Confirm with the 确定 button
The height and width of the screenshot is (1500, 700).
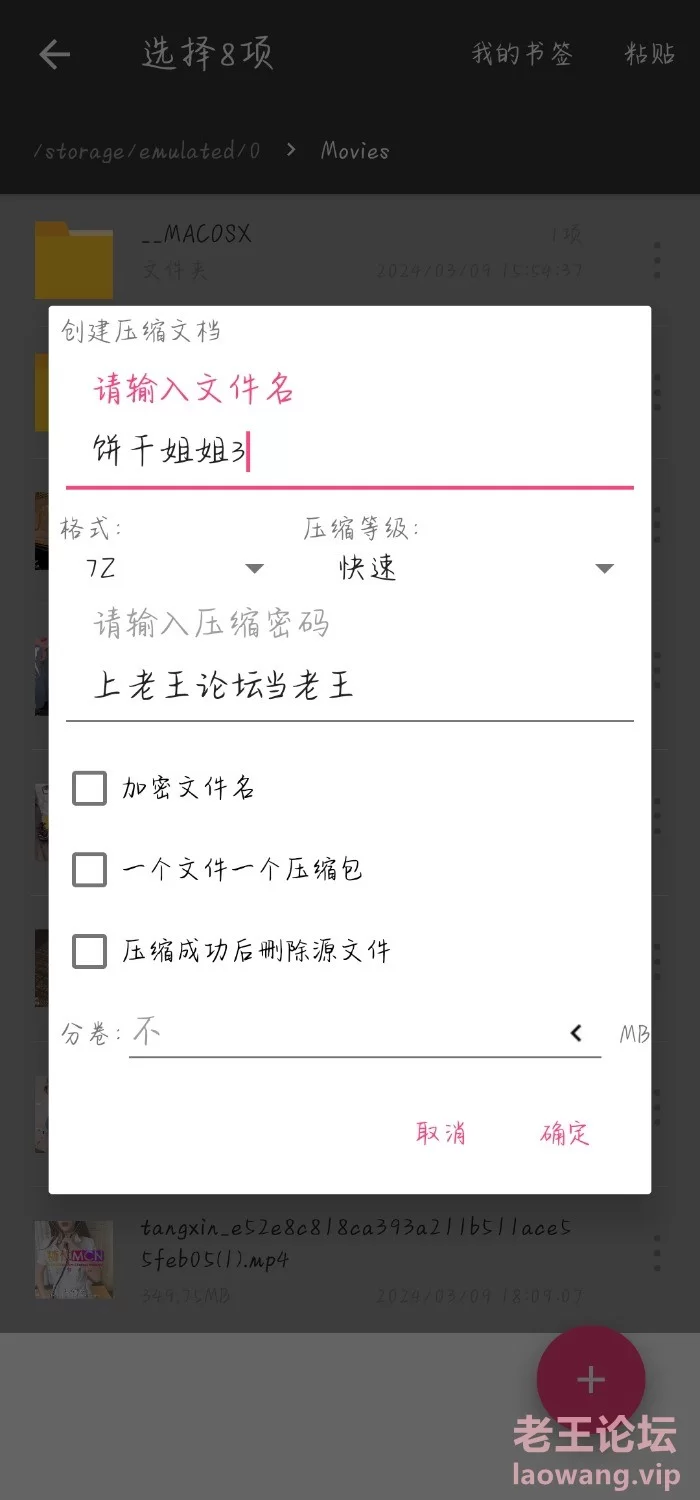click(x=565, y=1133)
